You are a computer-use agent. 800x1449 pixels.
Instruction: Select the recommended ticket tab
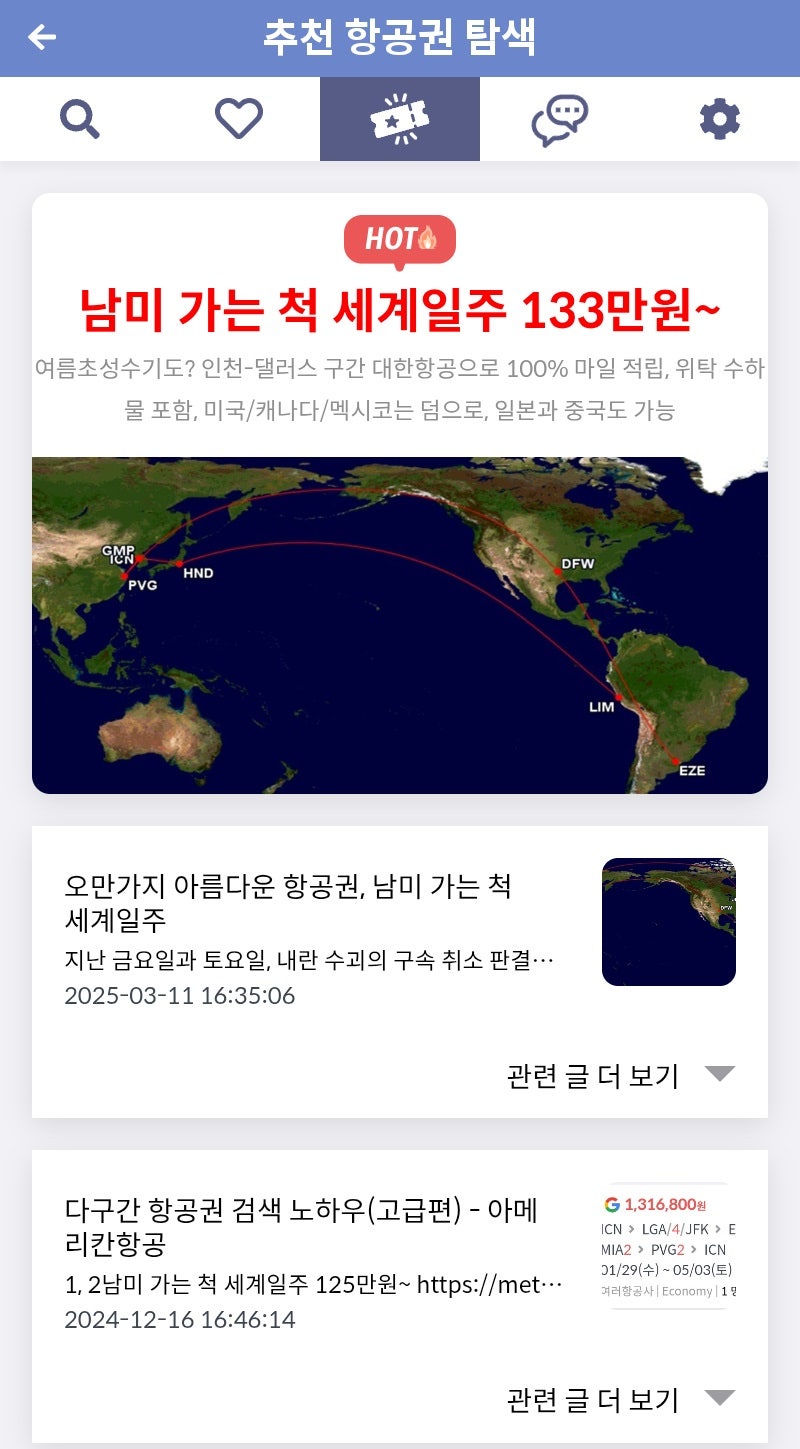coord(400,120)
